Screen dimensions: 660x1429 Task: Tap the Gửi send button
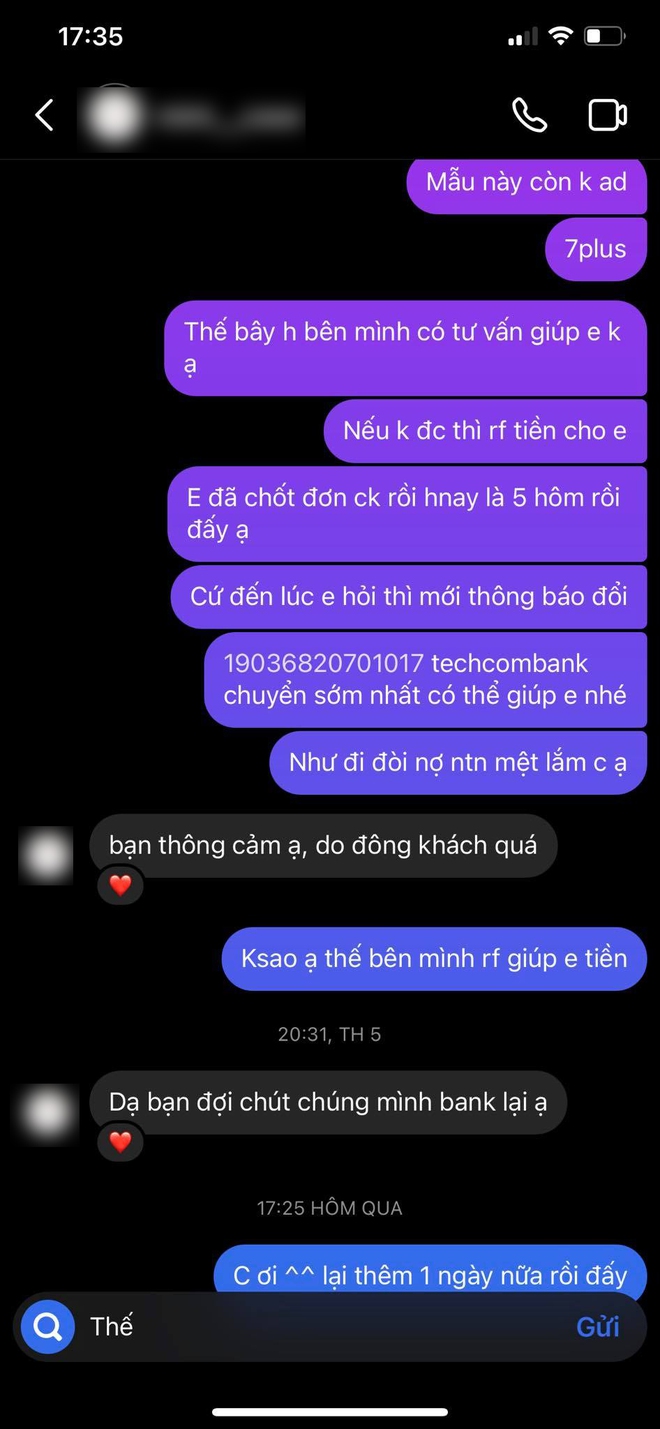click(597, 1327)
